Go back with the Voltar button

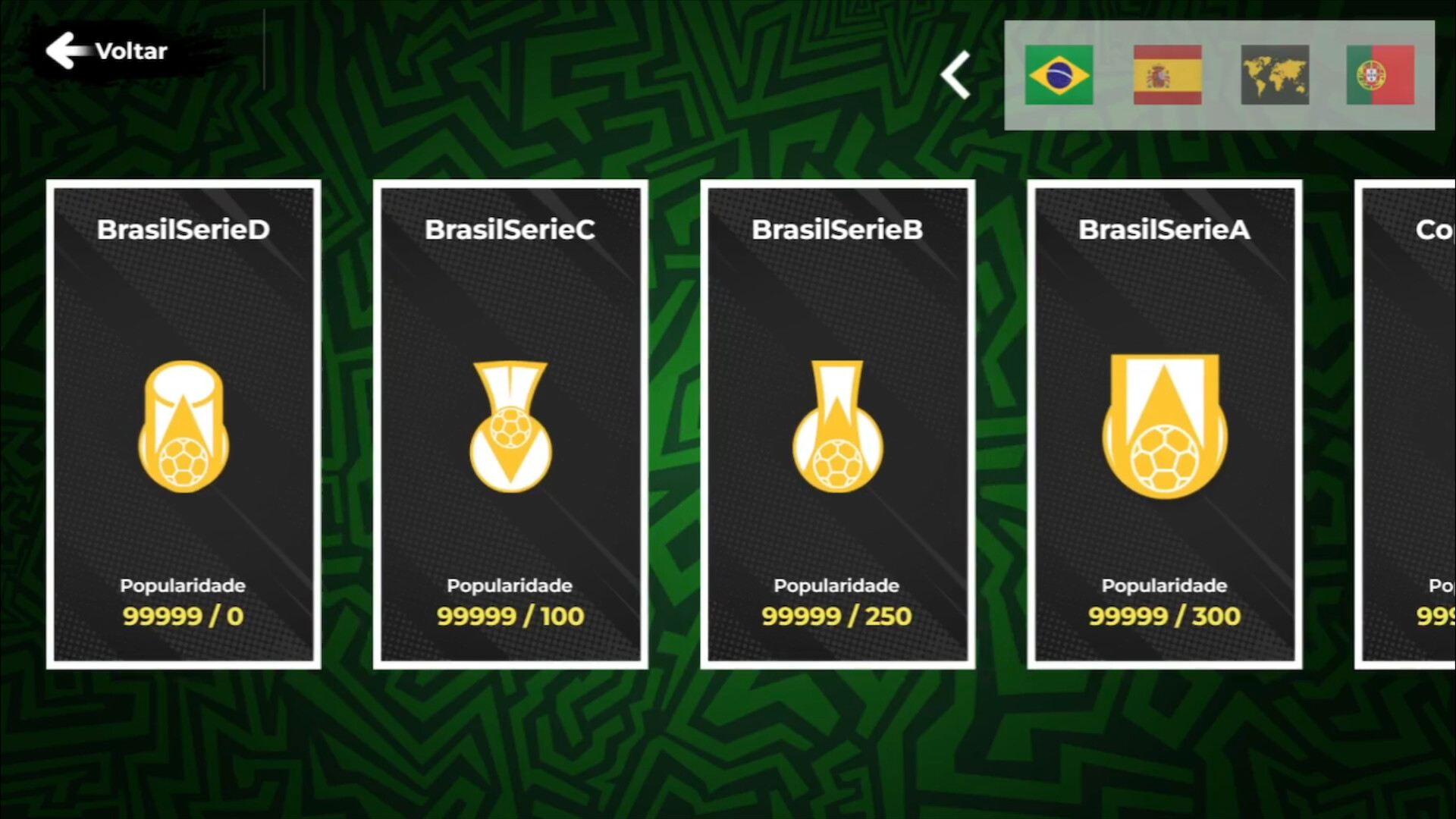[x=108, y=51]
